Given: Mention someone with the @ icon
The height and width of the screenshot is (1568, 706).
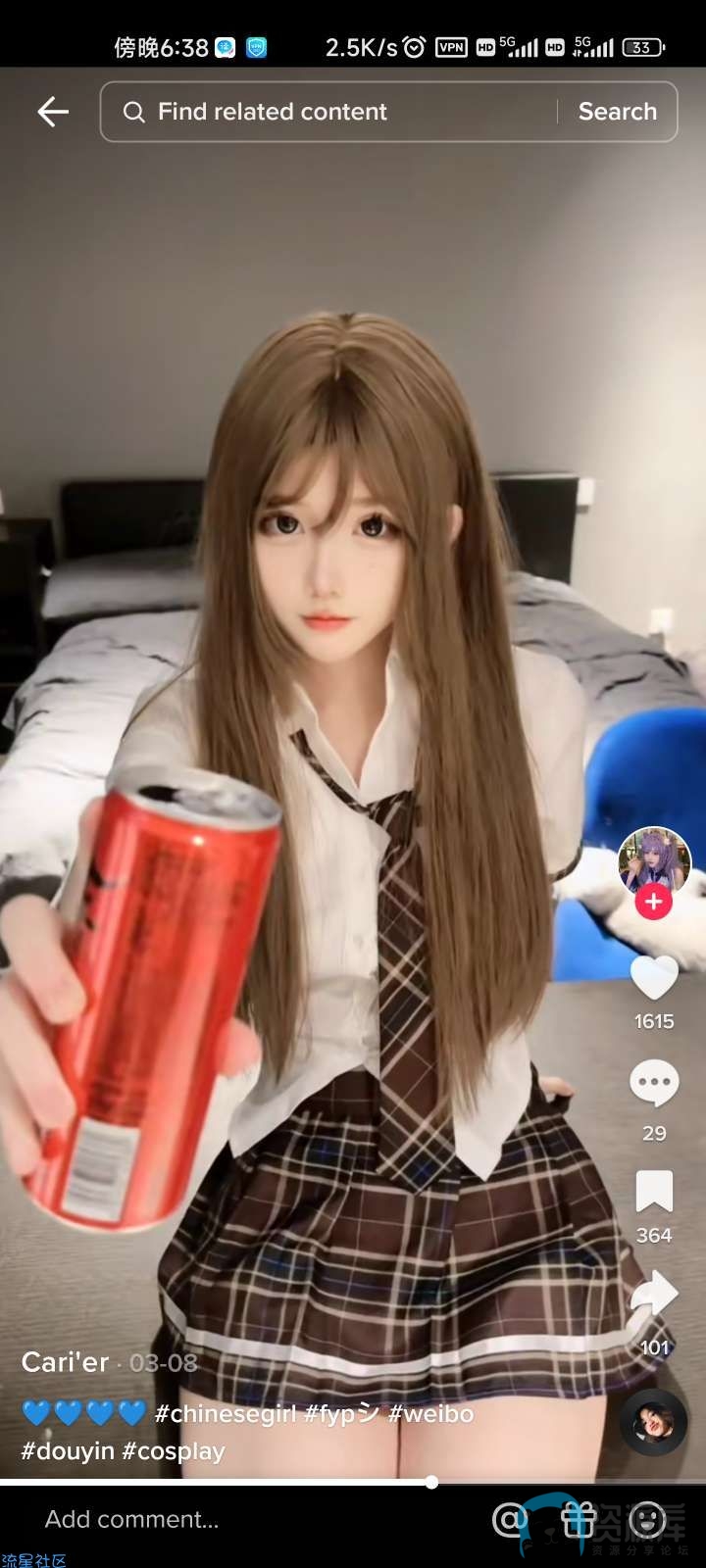Looking at the screenshot, I should click(510, 1520).
